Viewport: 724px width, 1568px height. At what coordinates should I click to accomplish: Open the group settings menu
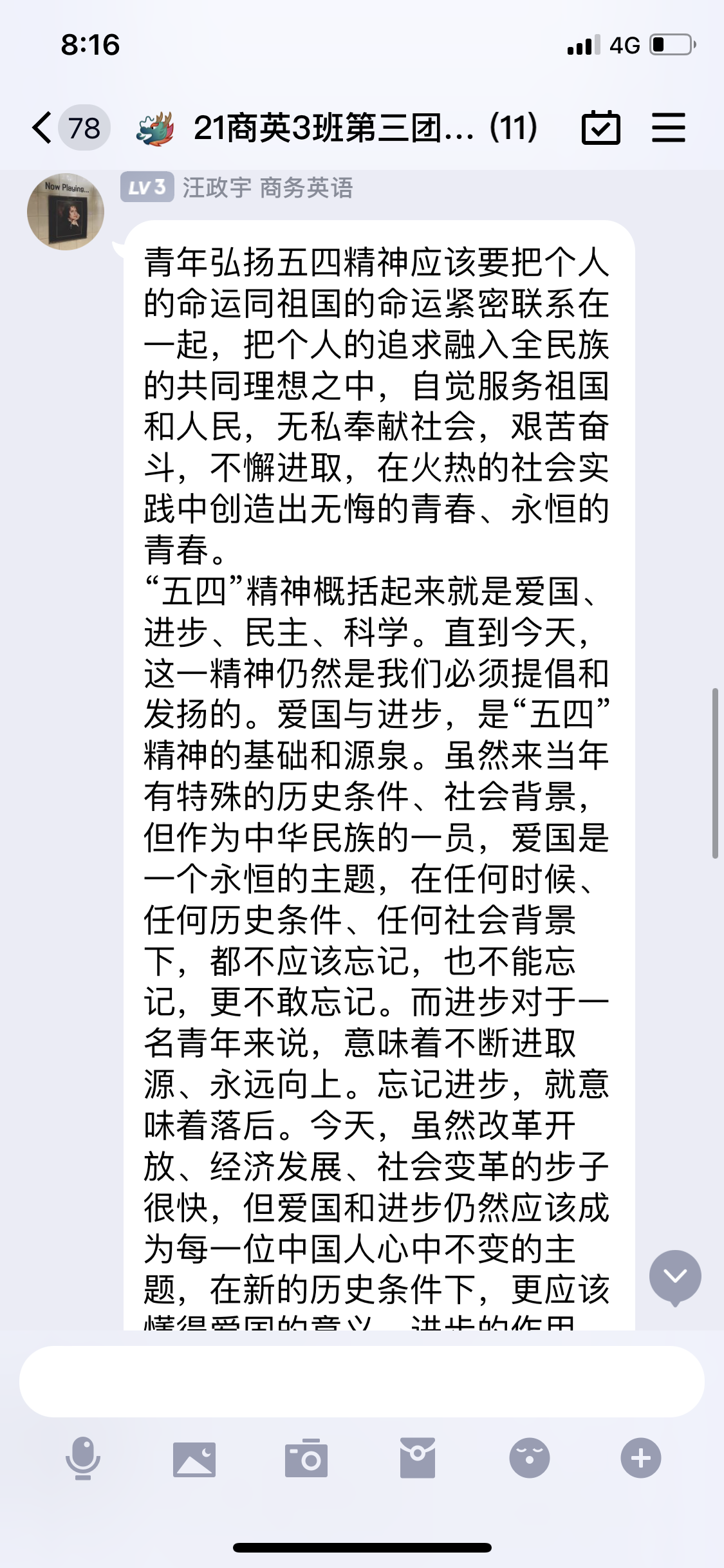(x=668, y=127)
